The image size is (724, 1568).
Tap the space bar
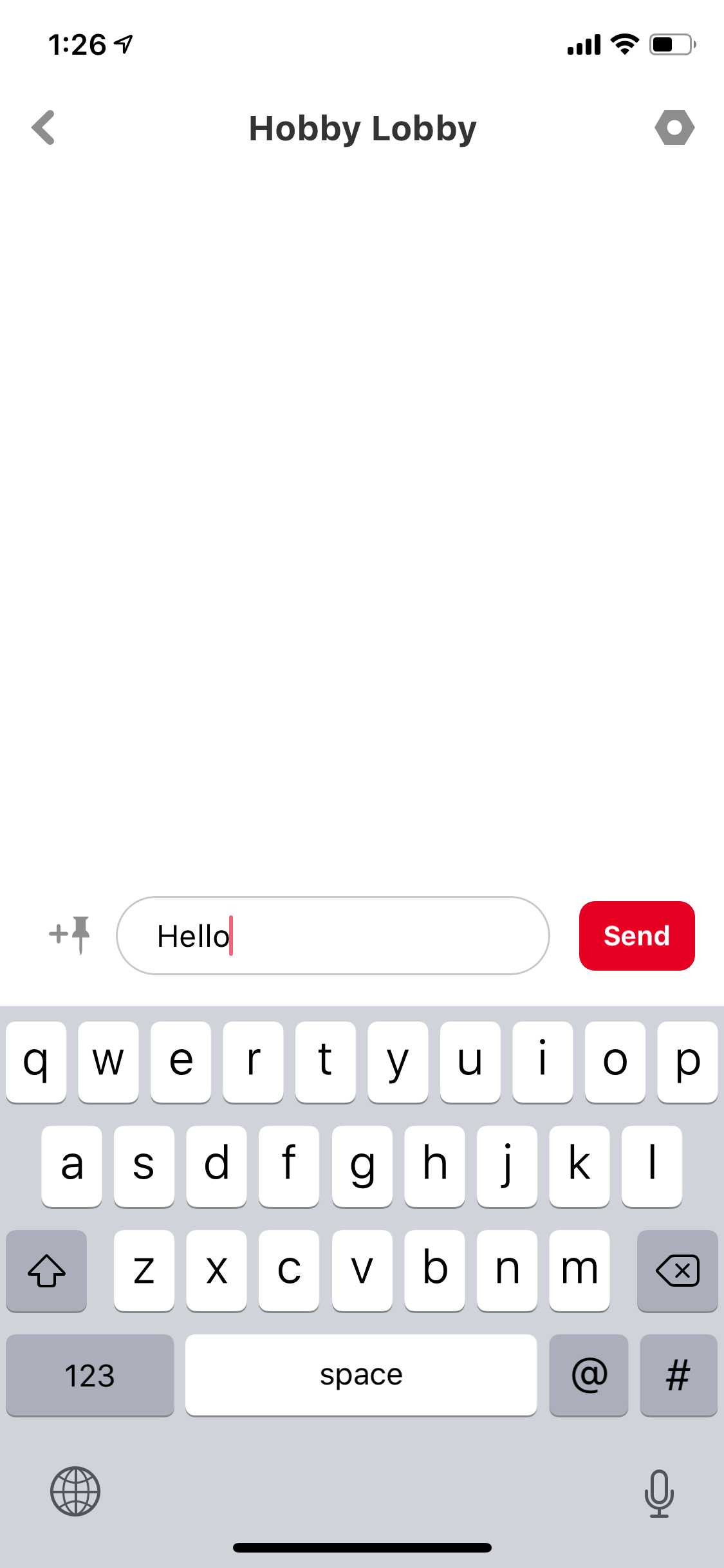coord(361,1376)
